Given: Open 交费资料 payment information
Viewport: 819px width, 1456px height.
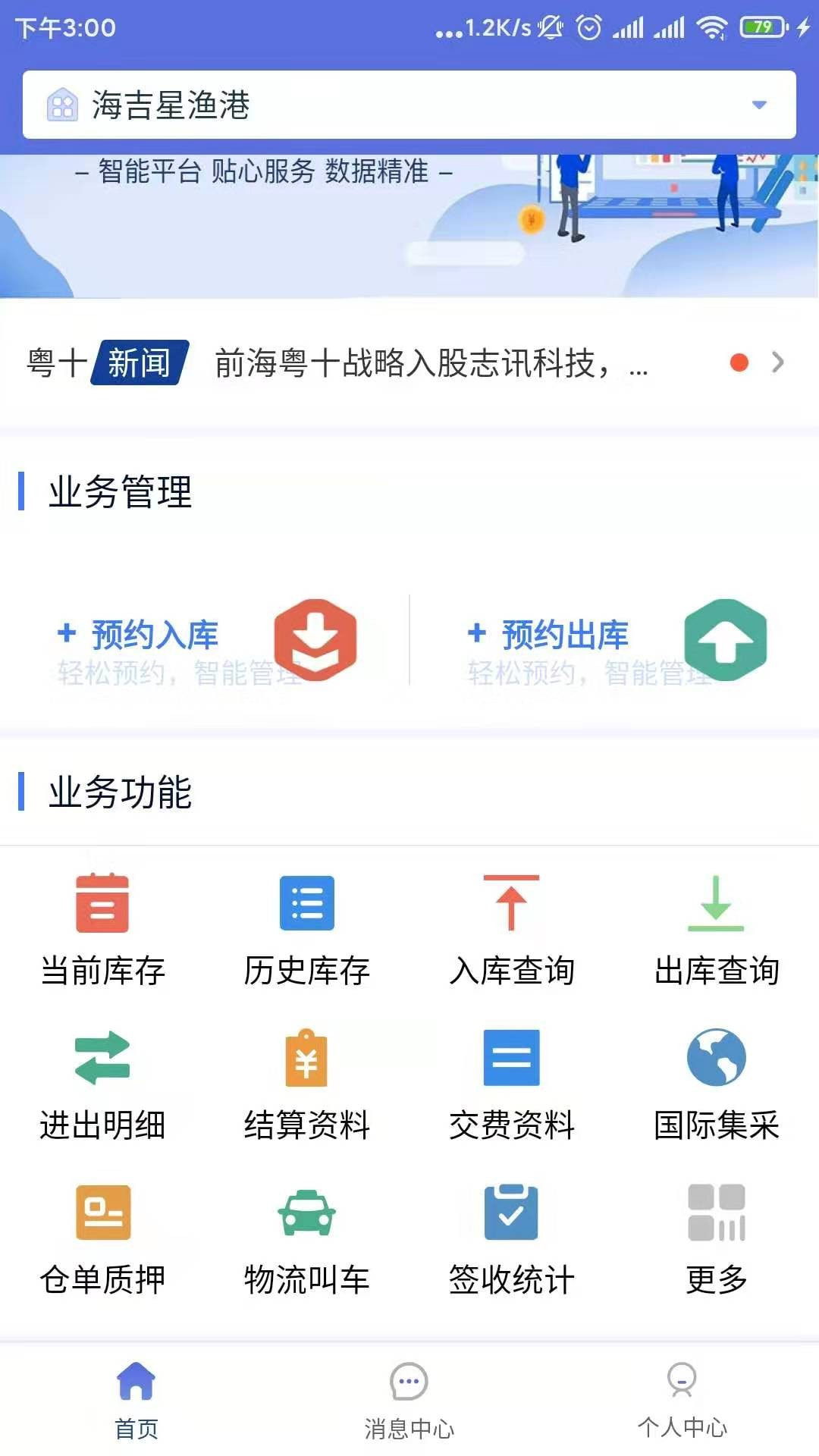Looking at the screenshot, I should tap(510, 1086).
